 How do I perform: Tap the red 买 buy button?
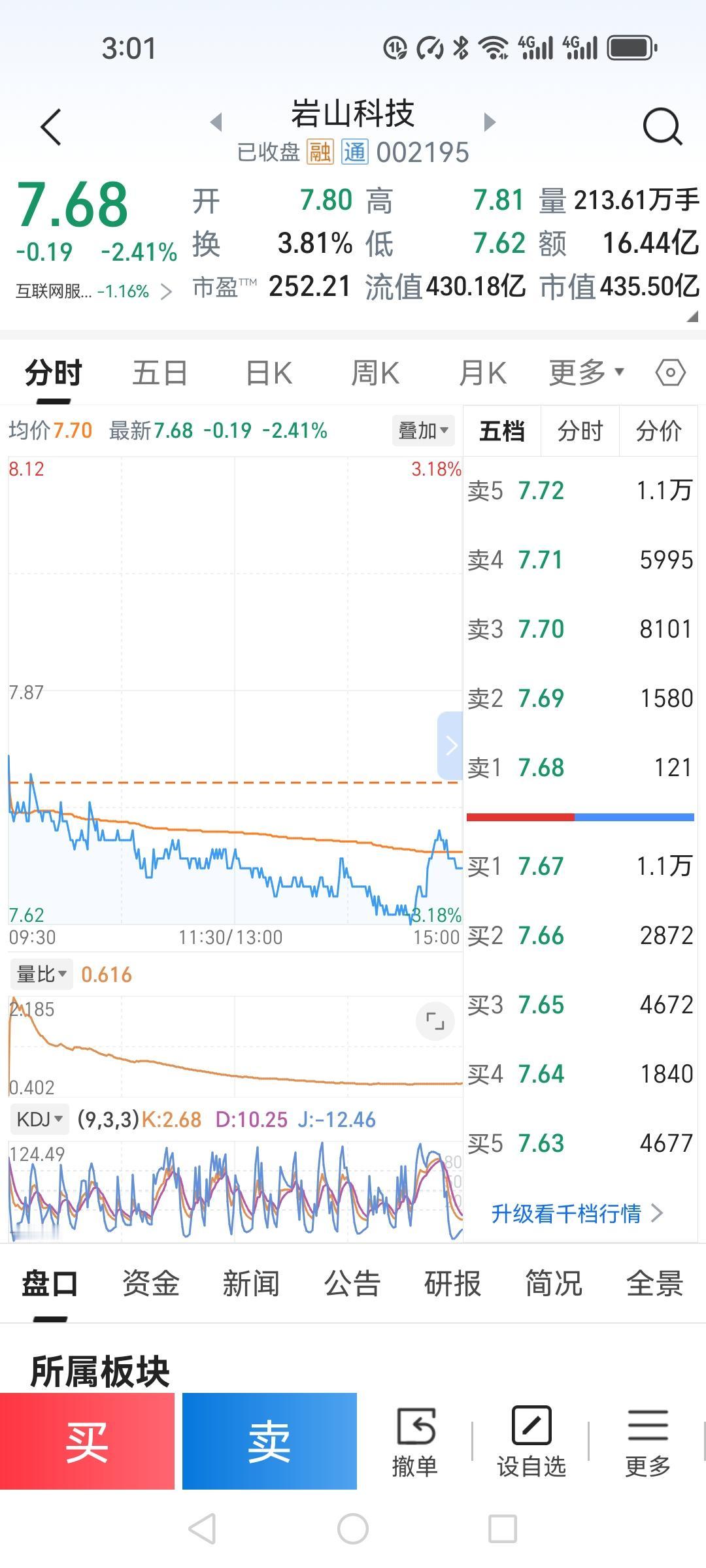click(x=88, y=1441)
